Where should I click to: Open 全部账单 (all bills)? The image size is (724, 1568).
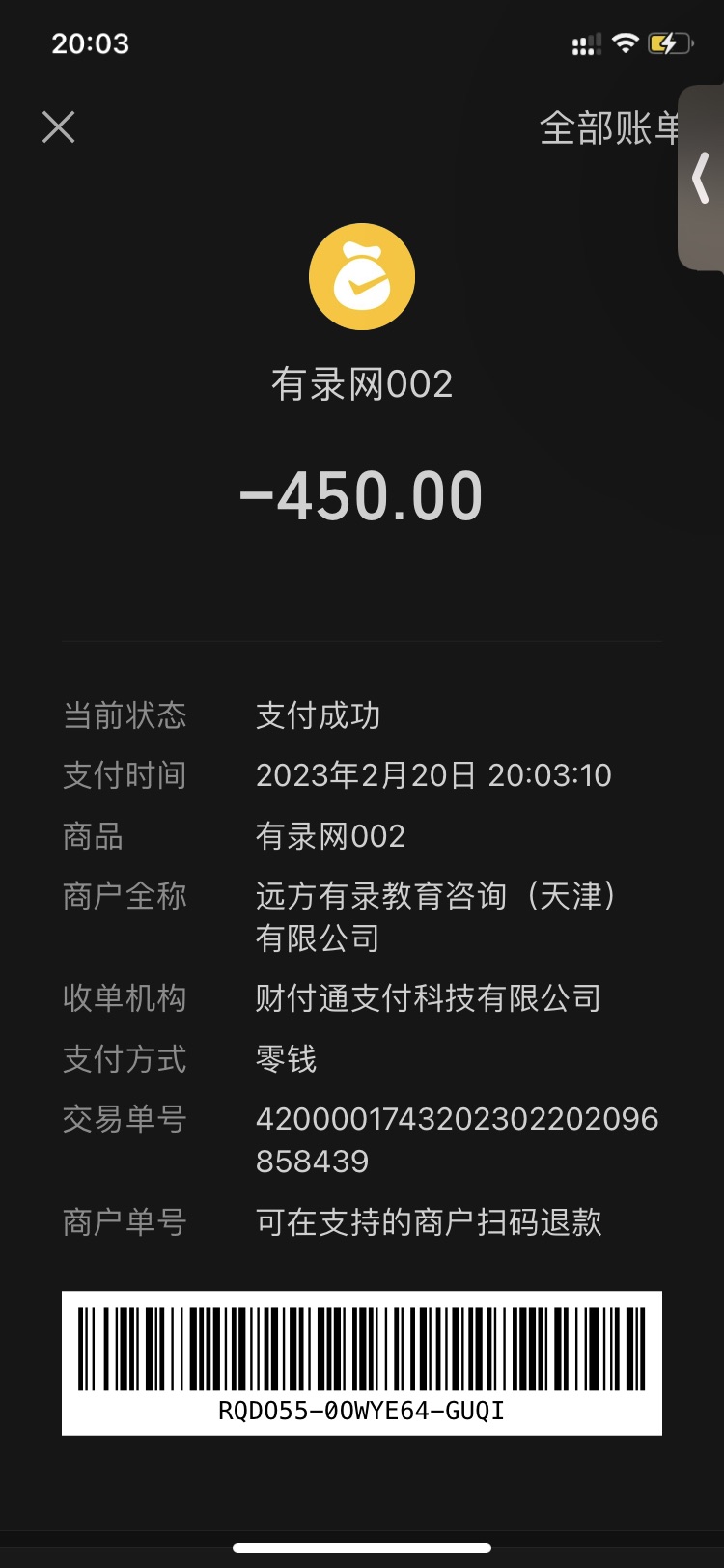tap(608, 128)
